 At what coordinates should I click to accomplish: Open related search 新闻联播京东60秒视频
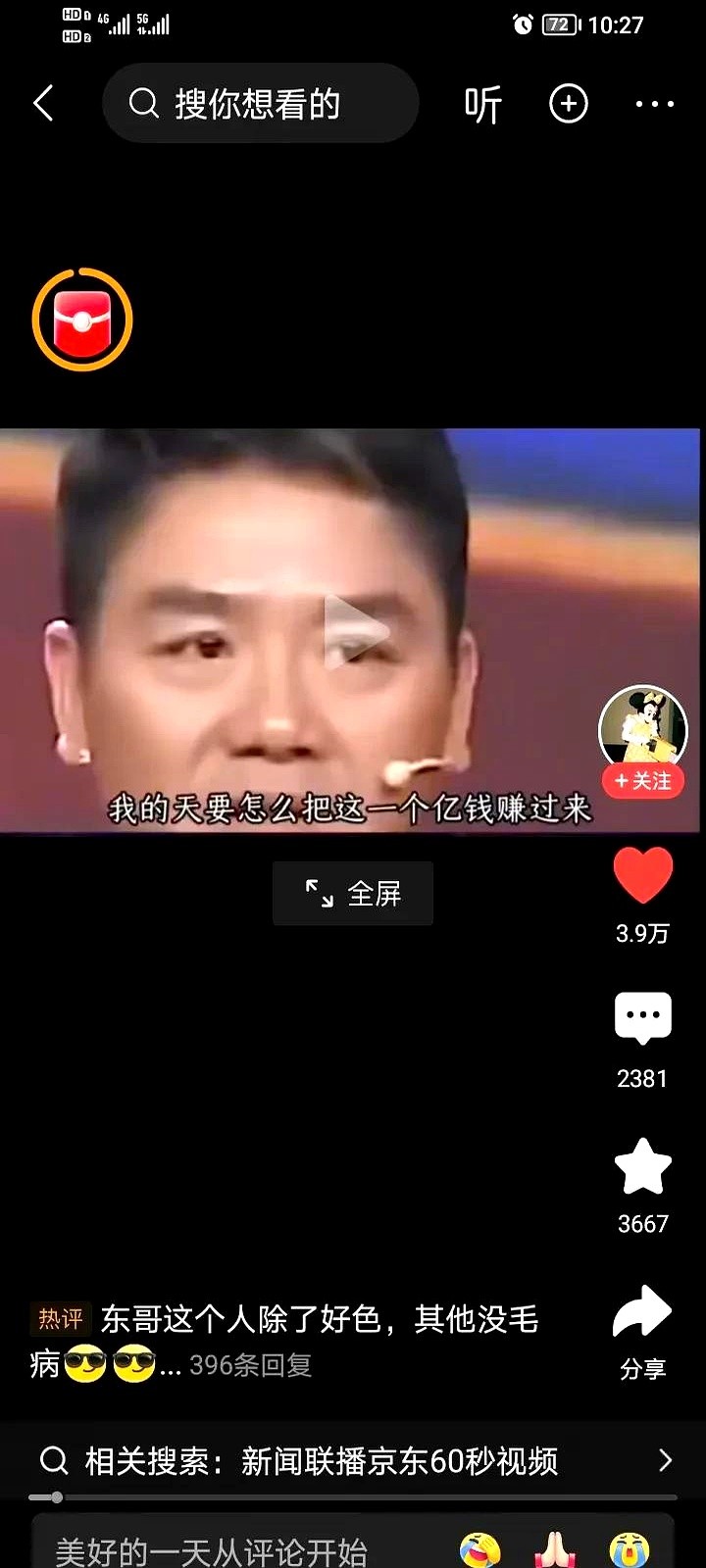tap(353, 1461)
